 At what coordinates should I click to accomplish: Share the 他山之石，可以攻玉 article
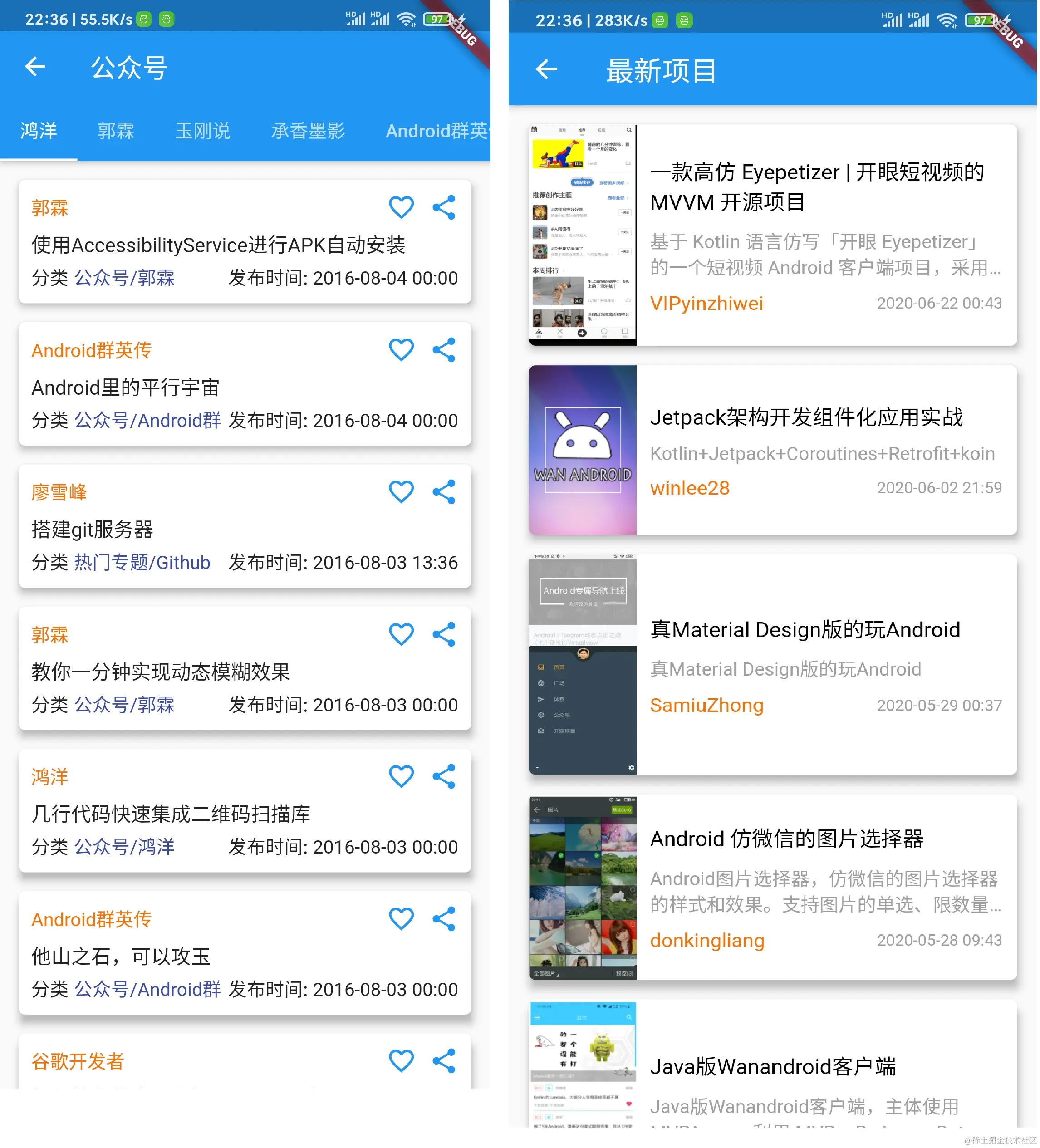pos(444,919)
